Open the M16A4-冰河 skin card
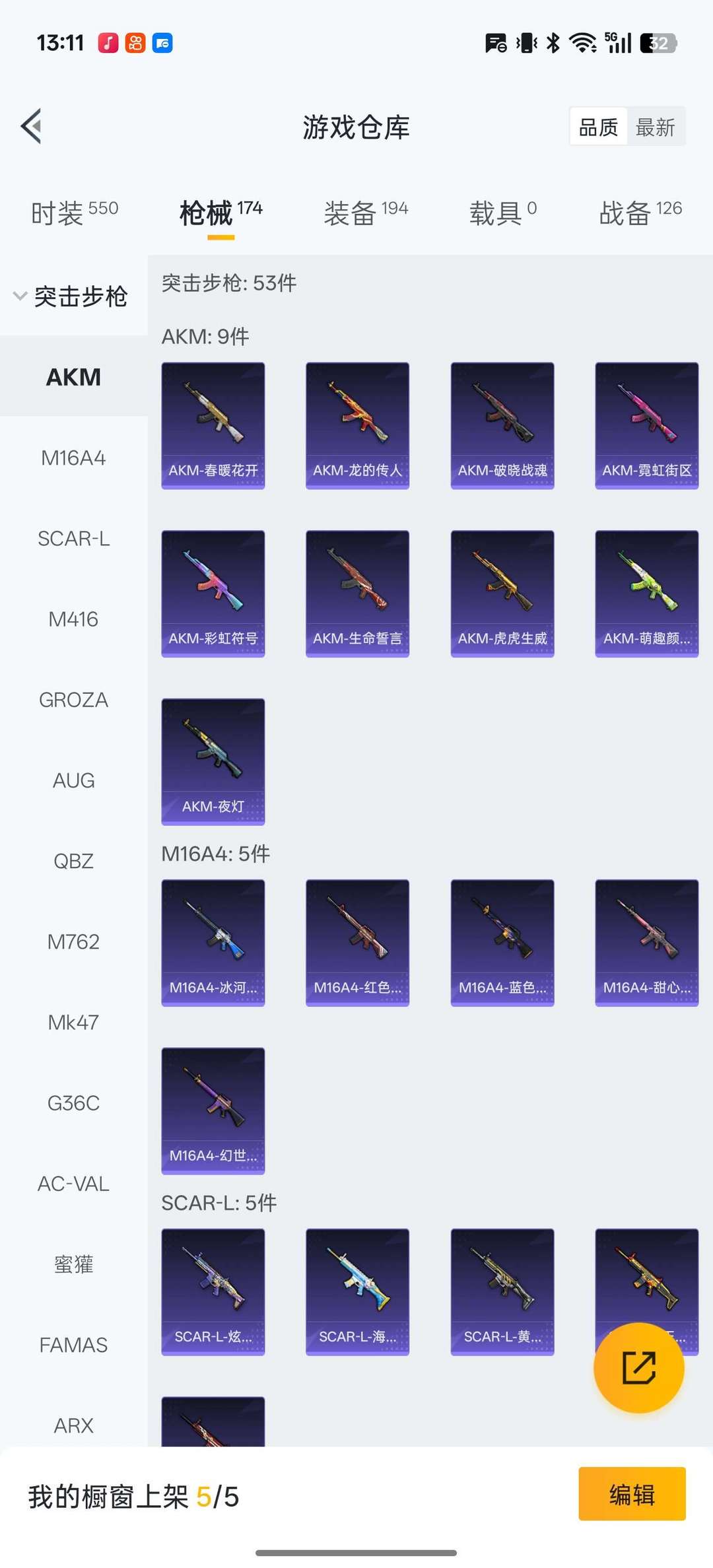Image resolution: width=713 pixels, height=1568 pixels. pos(213,942)
